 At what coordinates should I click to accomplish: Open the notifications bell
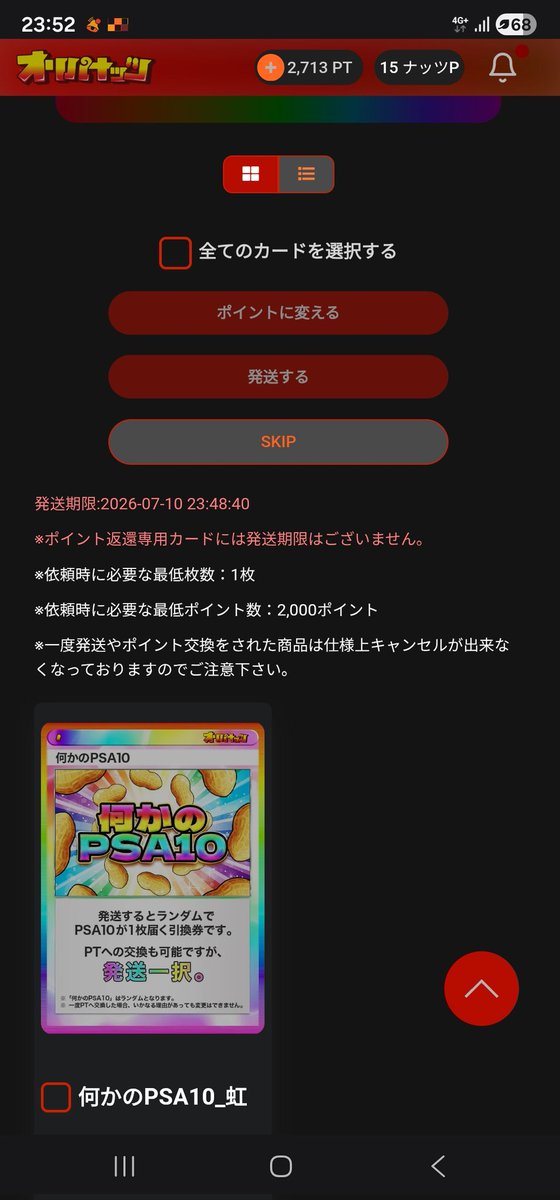[x=503, y=68]
